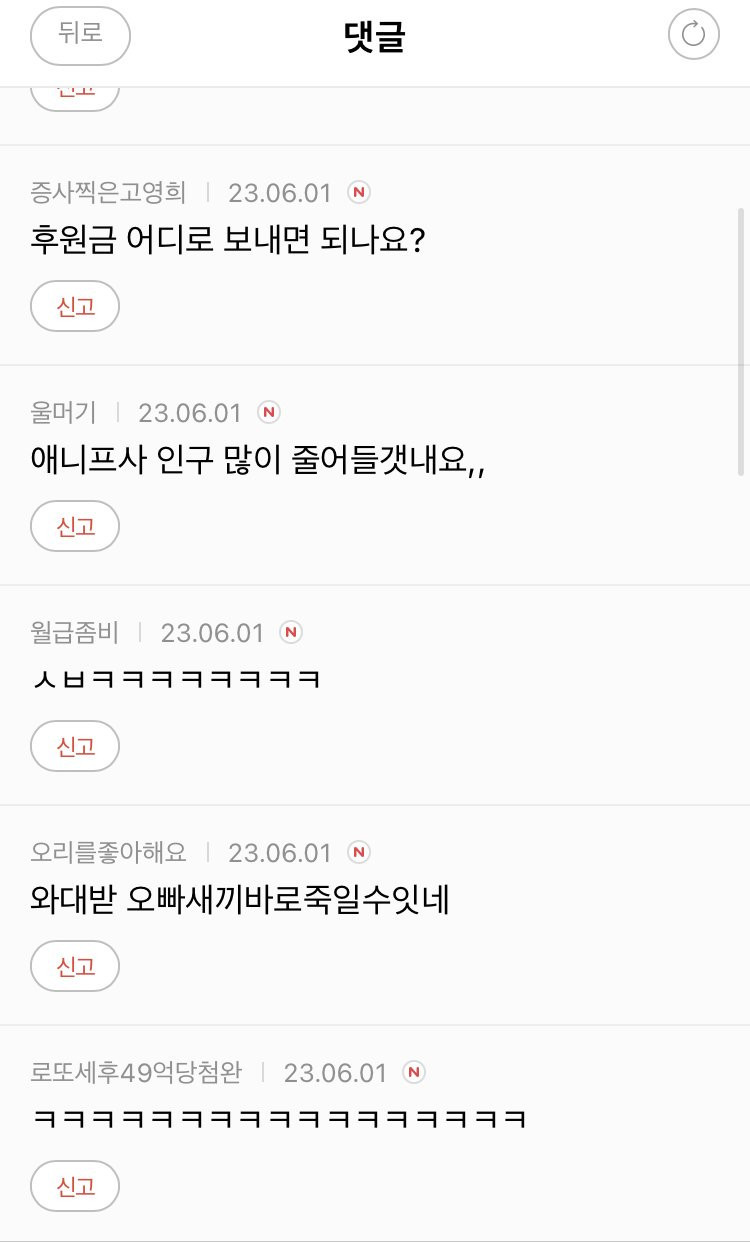
Task: Report the comment from 오리를좋아해요
Action: pos(75,966)
